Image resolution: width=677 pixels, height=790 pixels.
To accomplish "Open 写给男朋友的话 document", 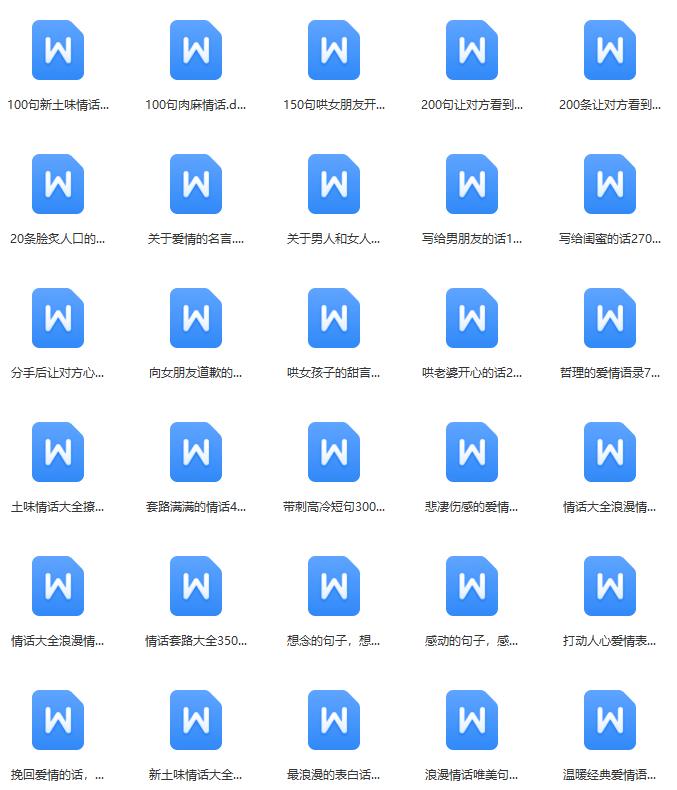I will coord(472,184).
